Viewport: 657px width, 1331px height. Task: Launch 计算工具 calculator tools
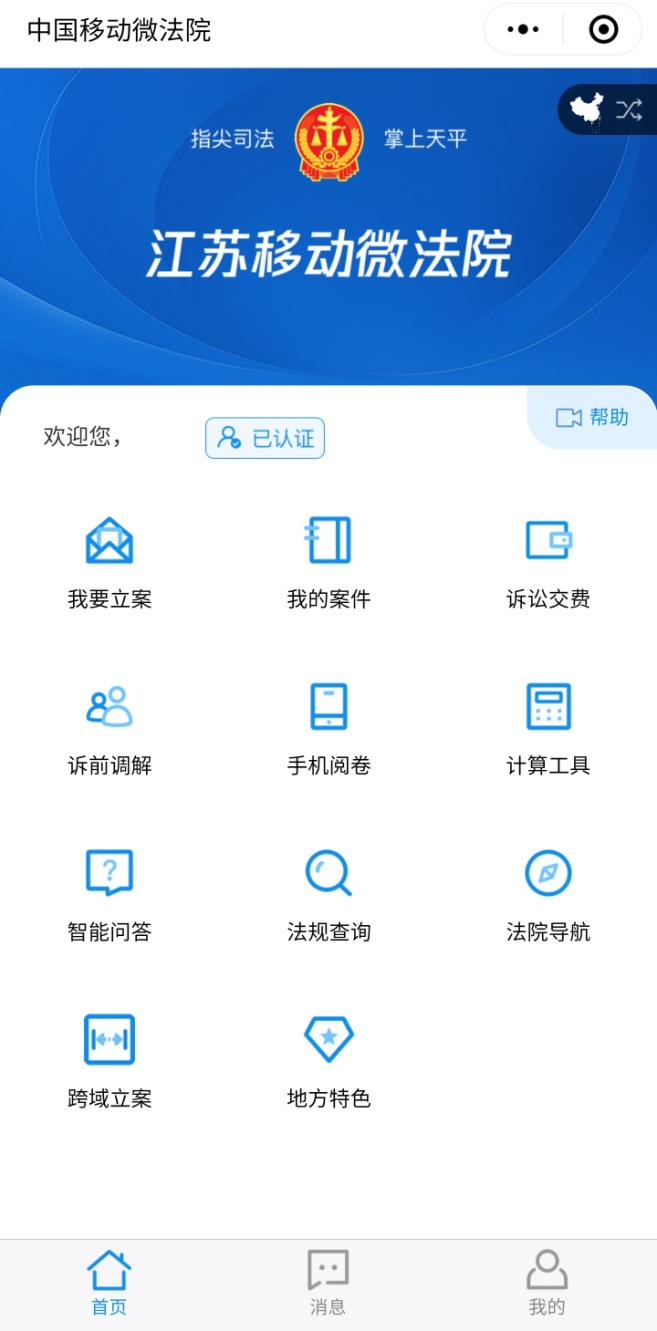click(548, 727)
